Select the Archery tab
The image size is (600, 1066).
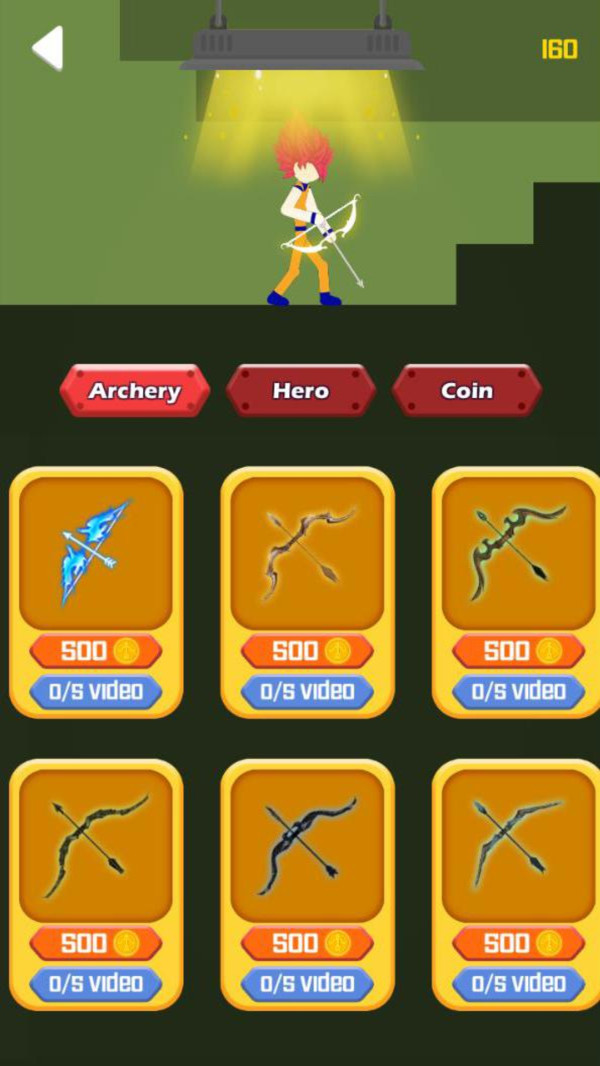pos(135,391)
